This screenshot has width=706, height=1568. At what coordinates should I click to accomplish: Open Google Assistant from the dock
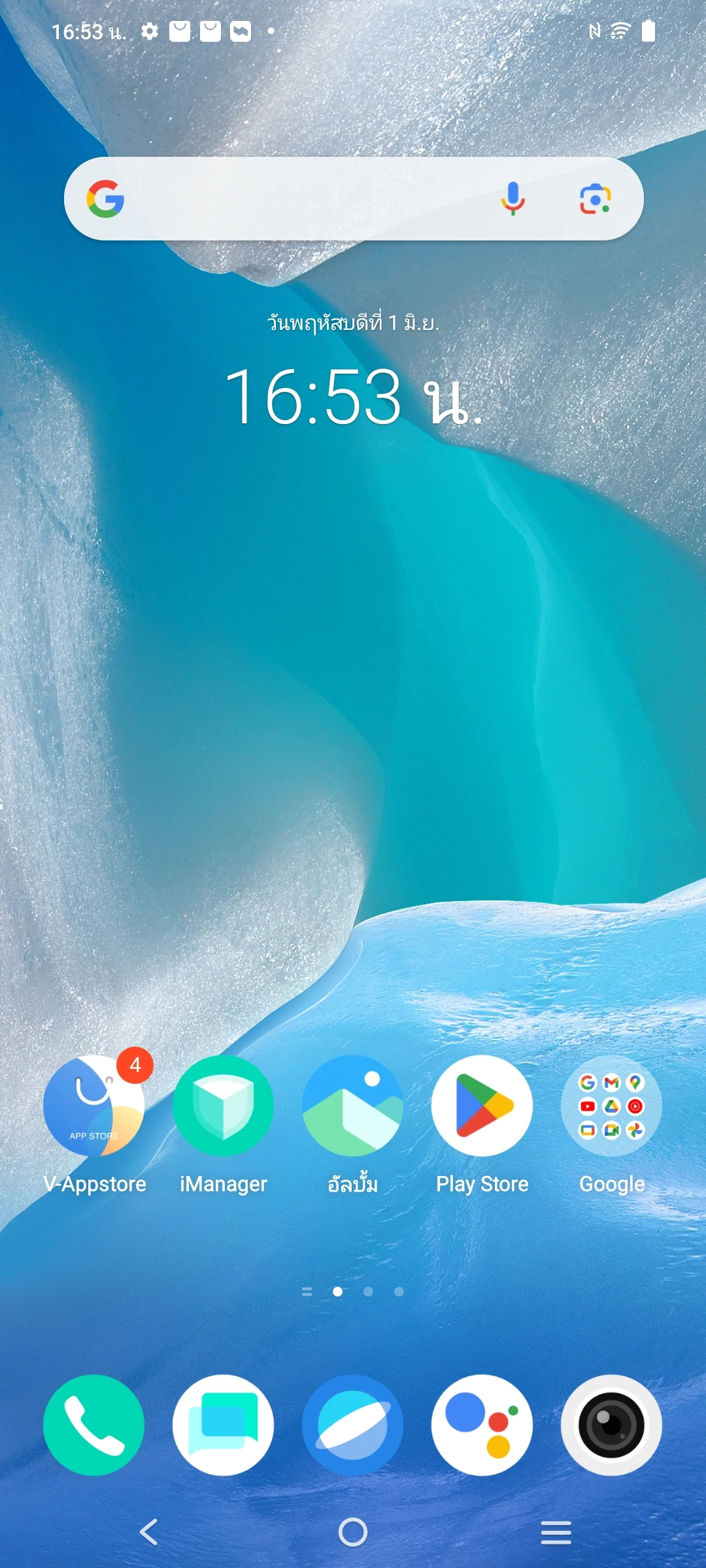482,1425
